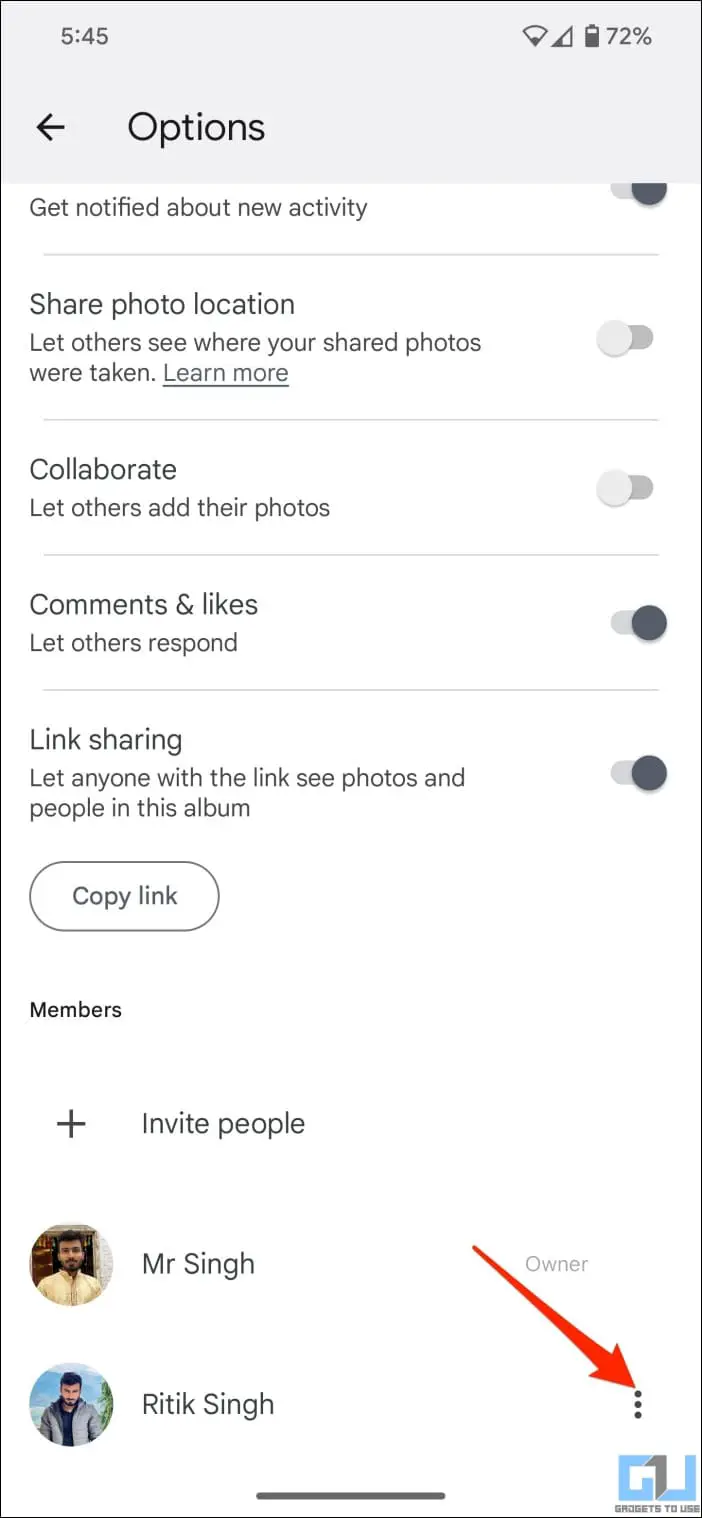Open the three-dot menu for Ritik Singh

point(638,1404)
